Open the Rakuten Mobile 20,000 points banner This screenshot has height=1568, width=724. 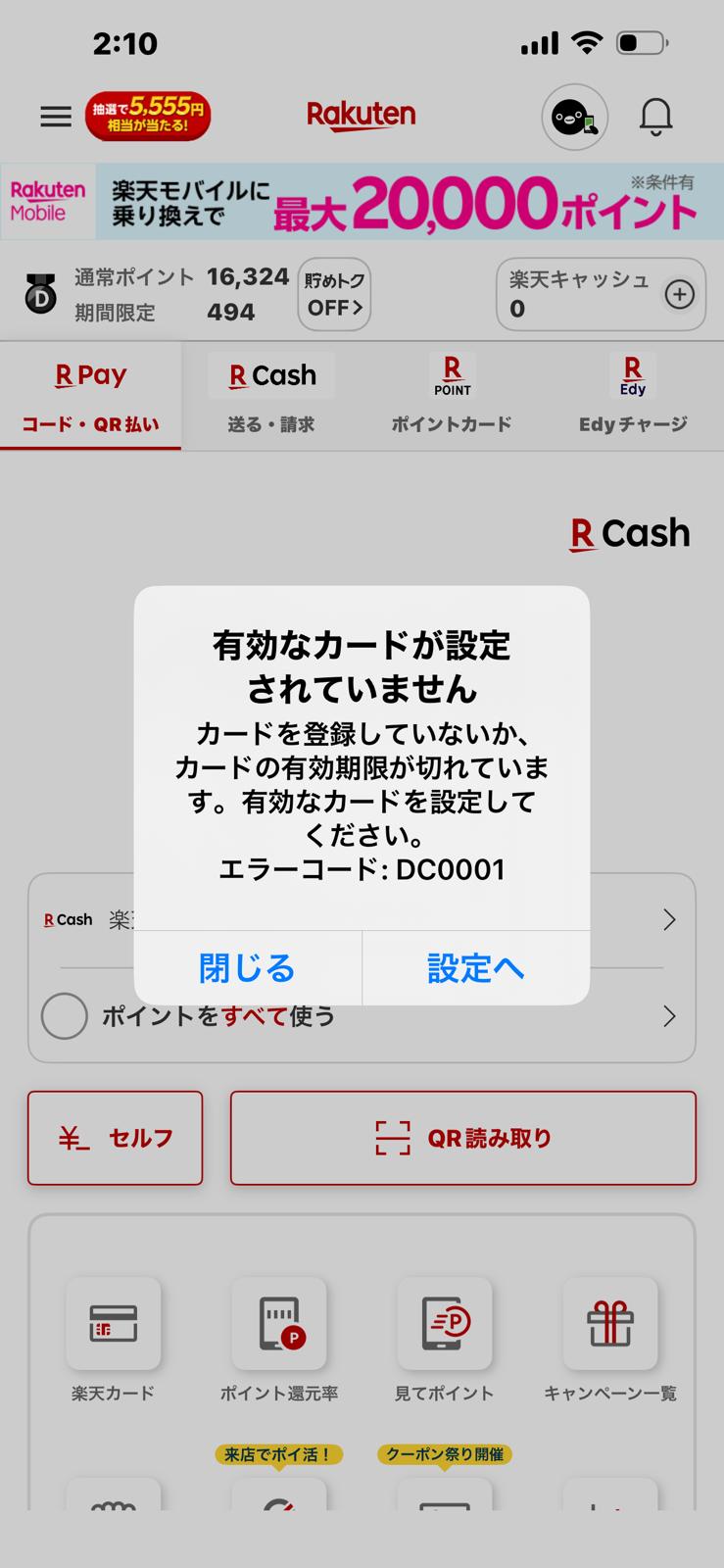tap(362, 203)
